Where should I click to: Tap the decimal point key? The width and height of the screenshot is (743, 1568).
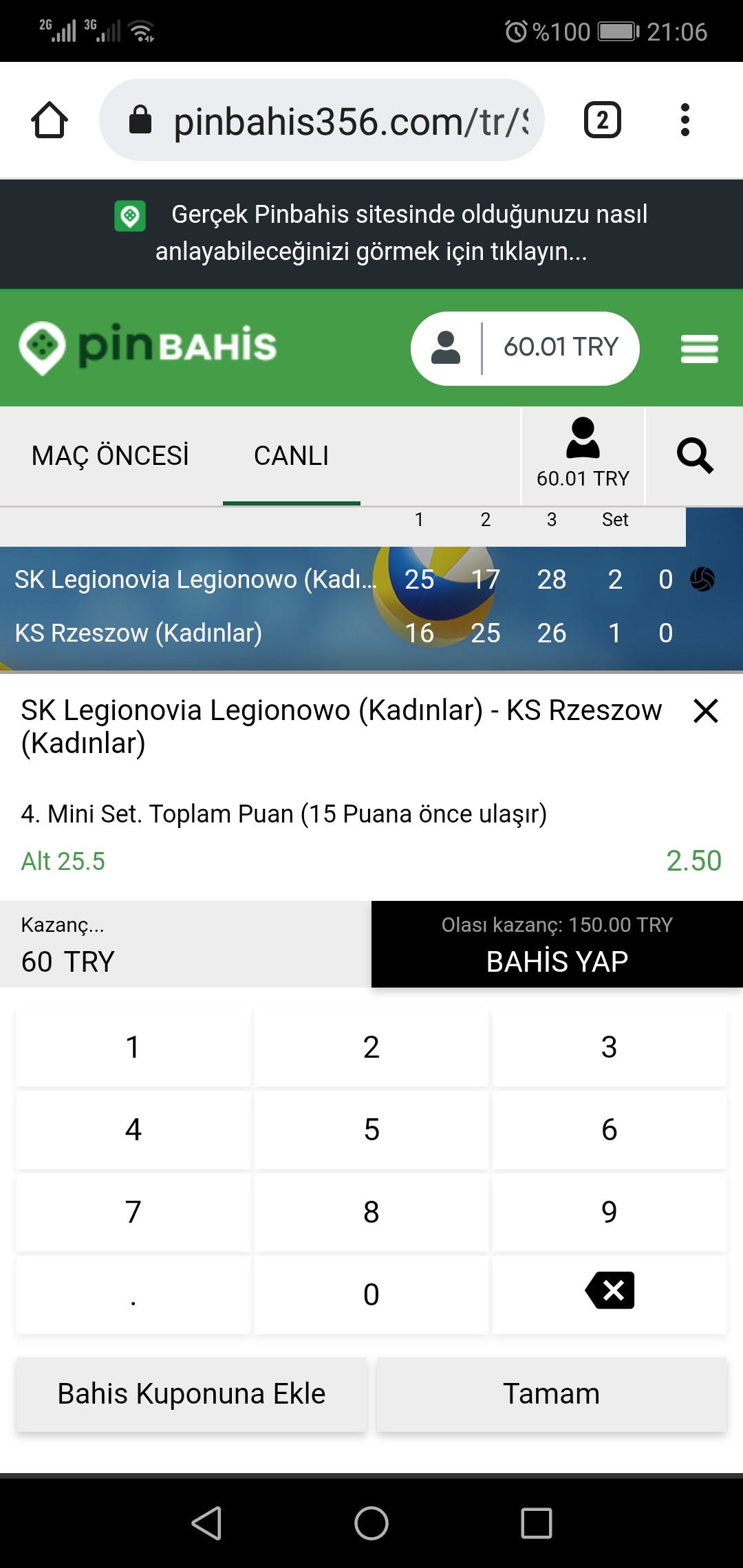(x=133, y=1295)
